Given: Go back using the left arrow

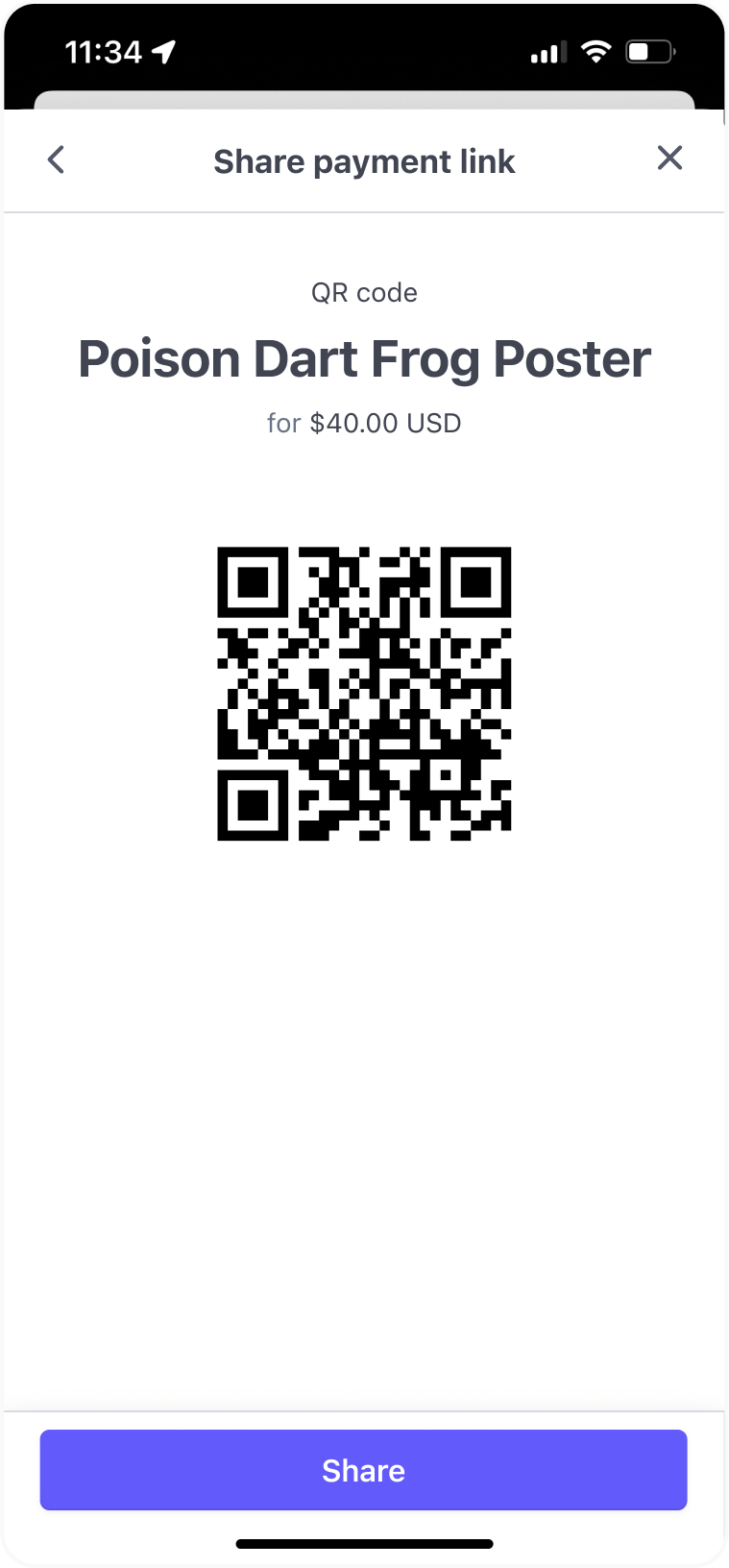Looking at the screenshot, I should pos(57,159).
